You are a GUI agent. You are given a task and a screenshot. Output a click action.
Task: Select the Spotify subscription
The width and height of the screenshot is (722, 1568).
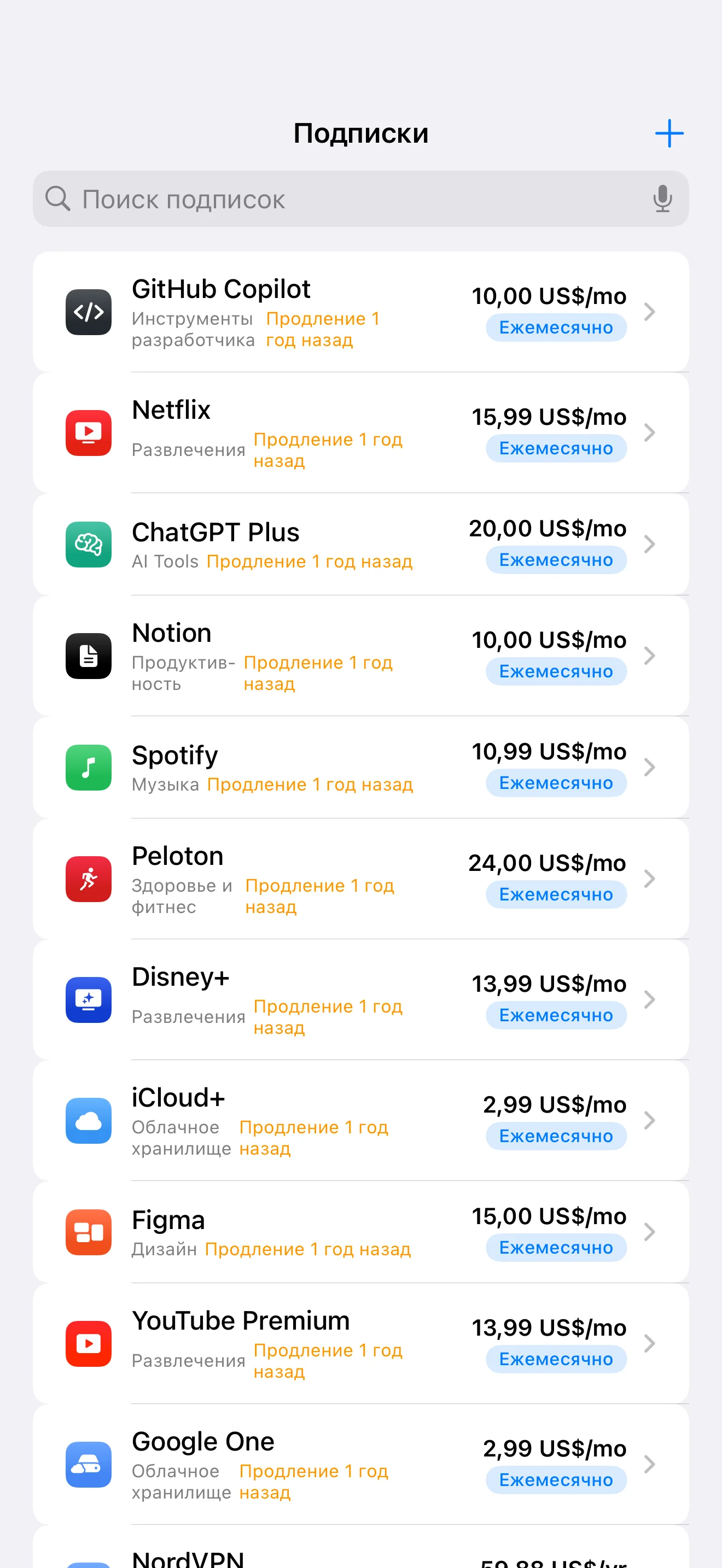pos(360,767)
